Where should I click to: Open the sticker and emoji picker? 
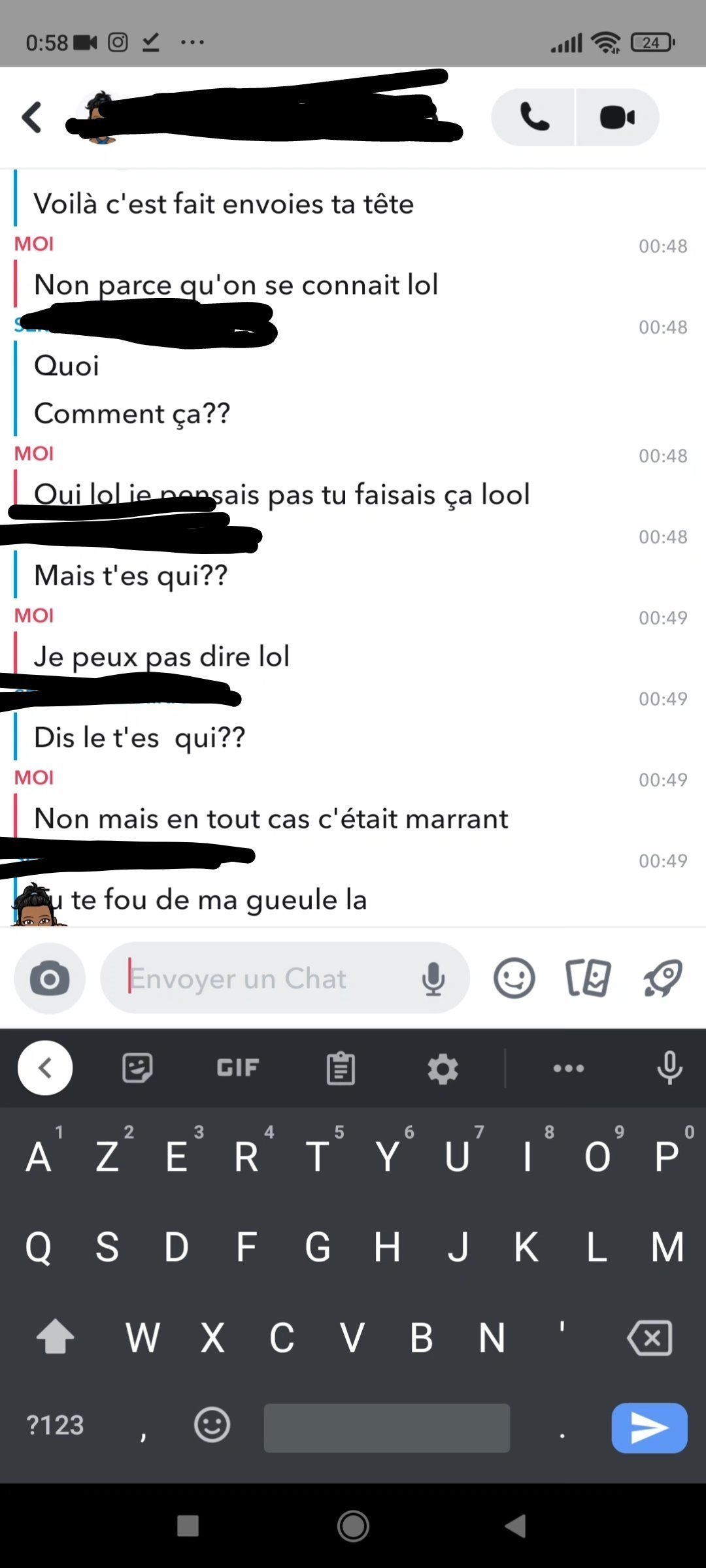coord(514,979)
